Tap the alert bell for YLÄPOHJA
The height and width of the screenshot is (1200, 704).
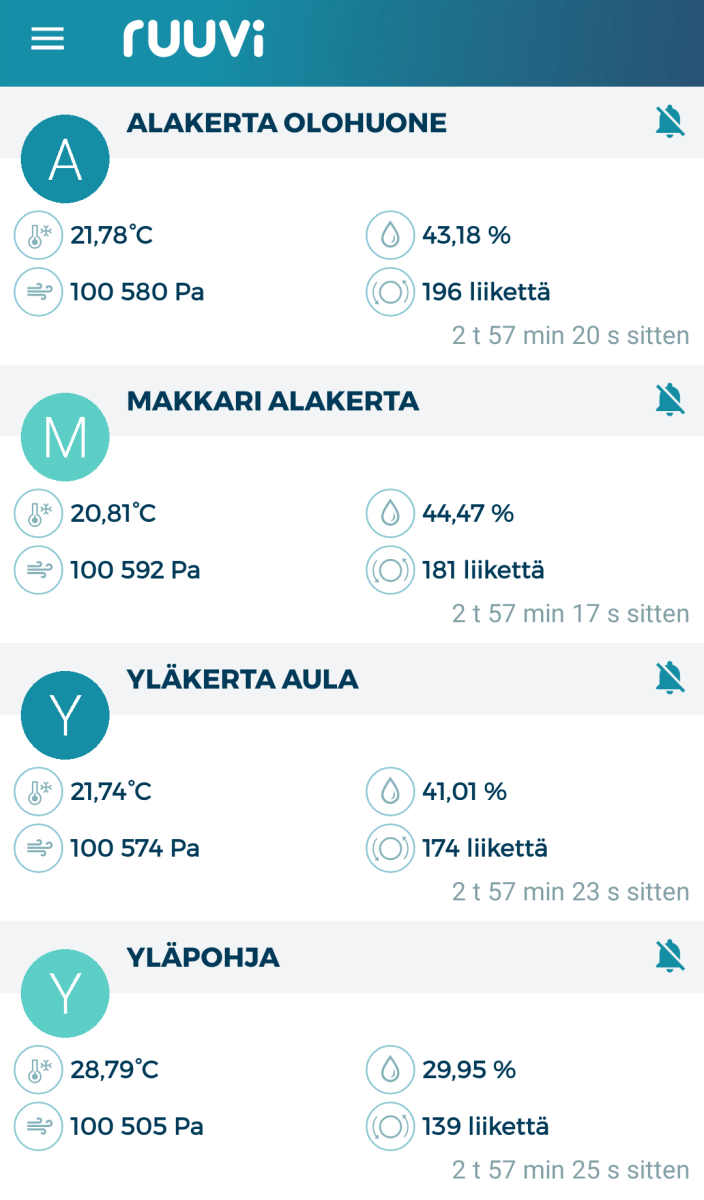(670, 957)
